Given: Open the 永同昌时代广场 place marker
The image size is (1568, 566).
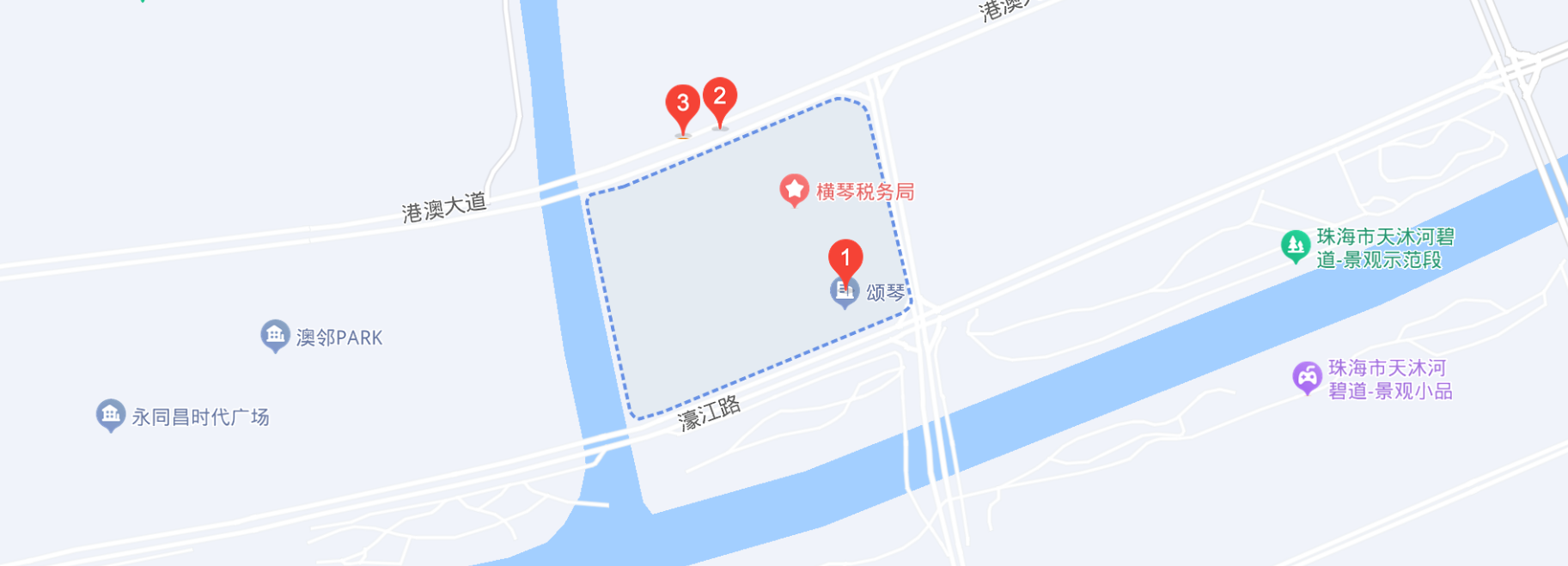Looking at the screenshot, I should [x=111, y=416].
